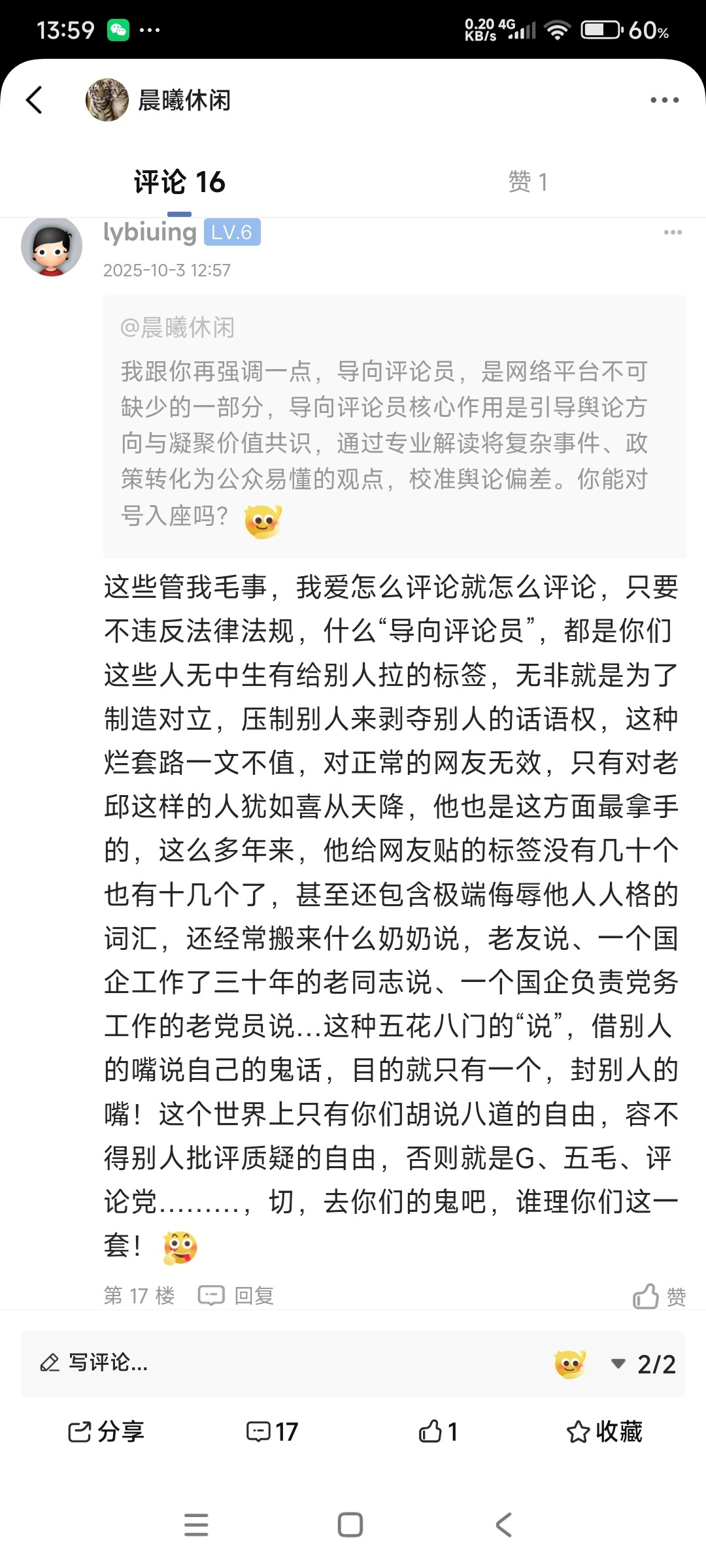This screenshot has width=706, height=1568.
Task: Open 晨曦休闲's profile avatar in header
Action: point(107,100)
